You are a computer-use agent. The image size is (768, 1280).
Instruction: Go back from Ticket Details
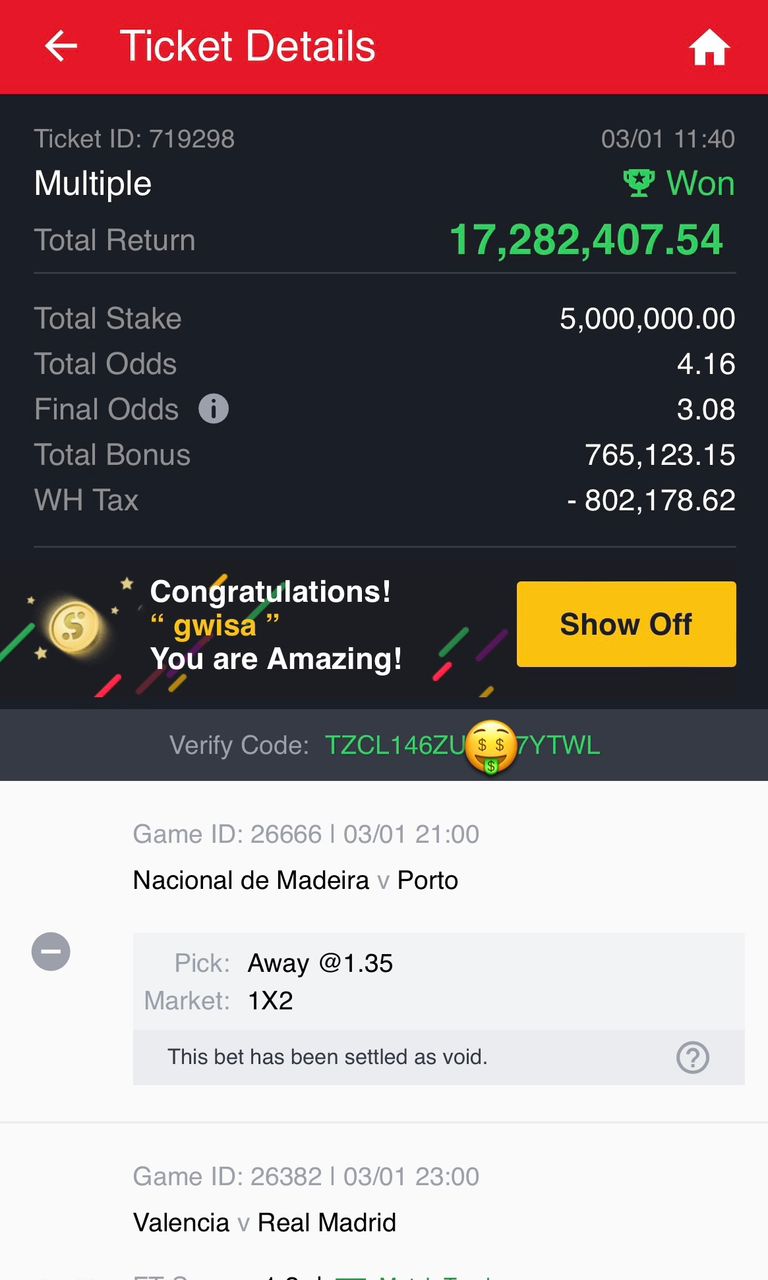(x=61, y=46)
